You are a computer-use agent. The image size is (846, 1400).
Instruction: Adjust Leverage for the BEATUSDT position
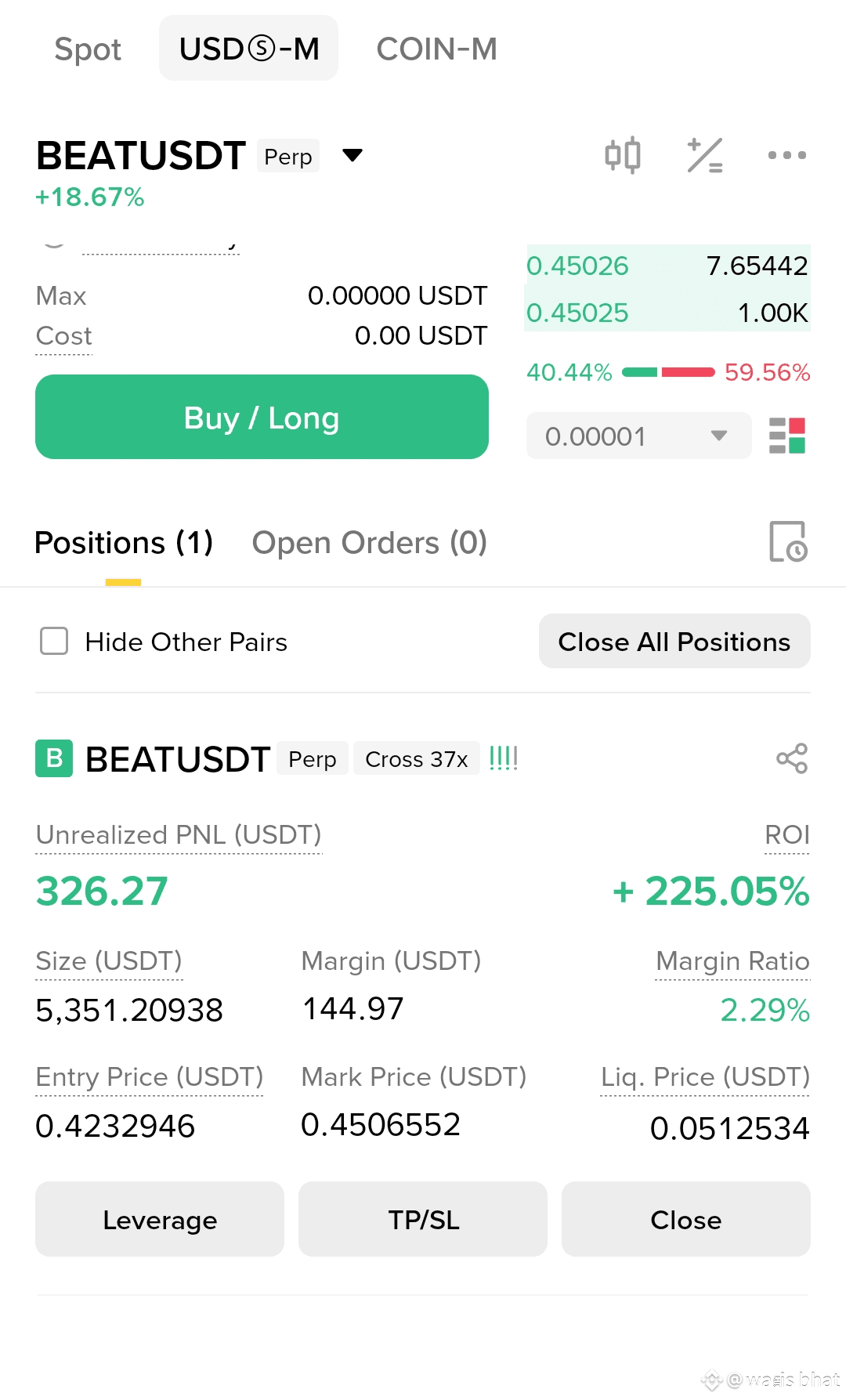tap(160, 1220)
